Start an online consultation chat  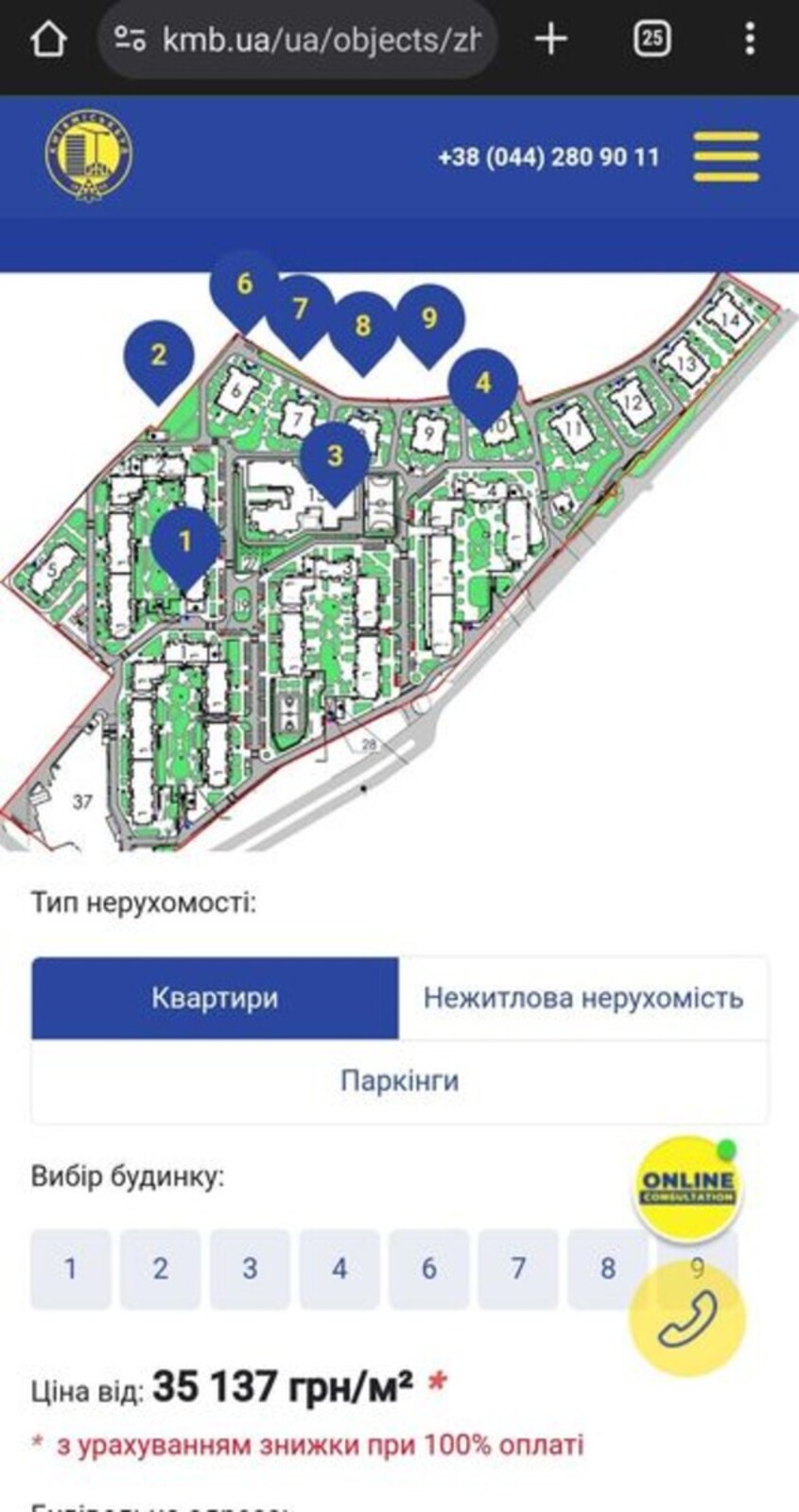click(x=687, y=1186)
